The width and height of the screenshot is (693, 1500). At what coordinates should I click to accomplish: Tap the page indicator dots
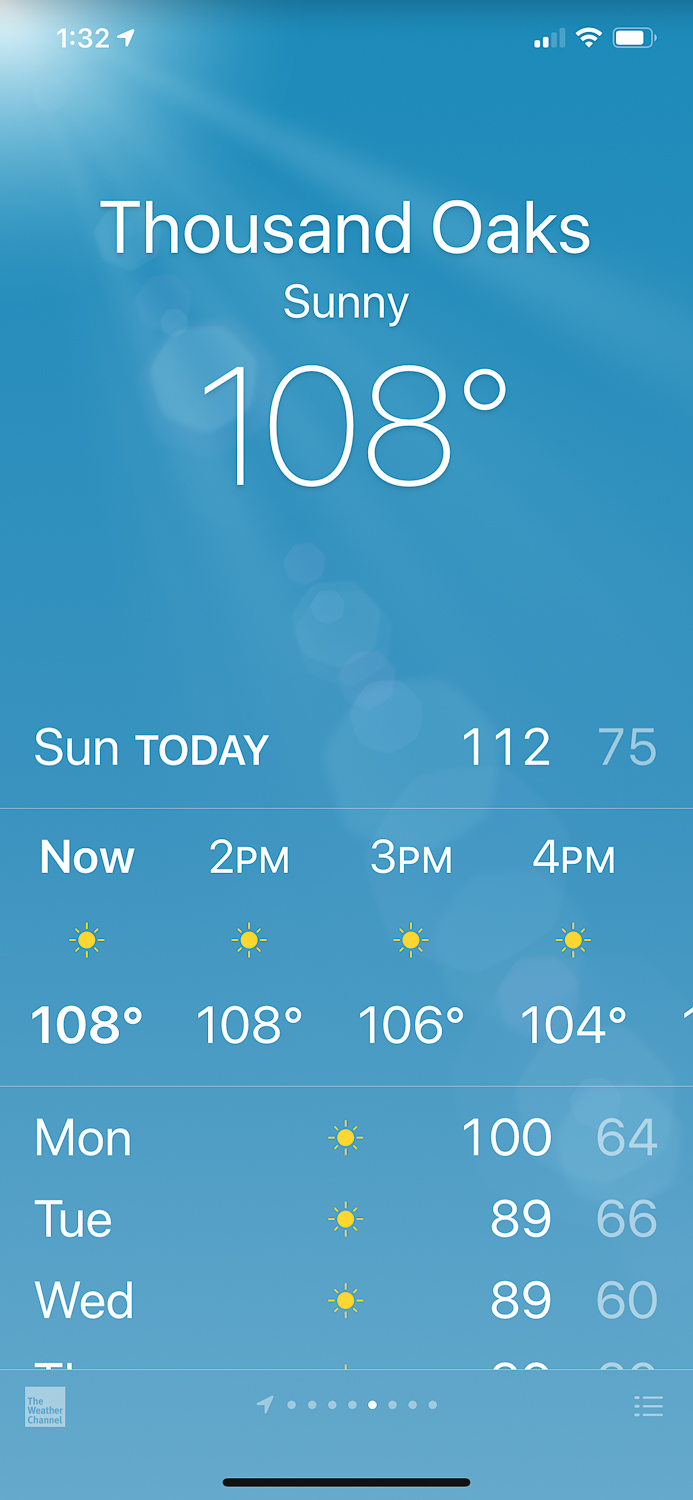click(352, 1405)
